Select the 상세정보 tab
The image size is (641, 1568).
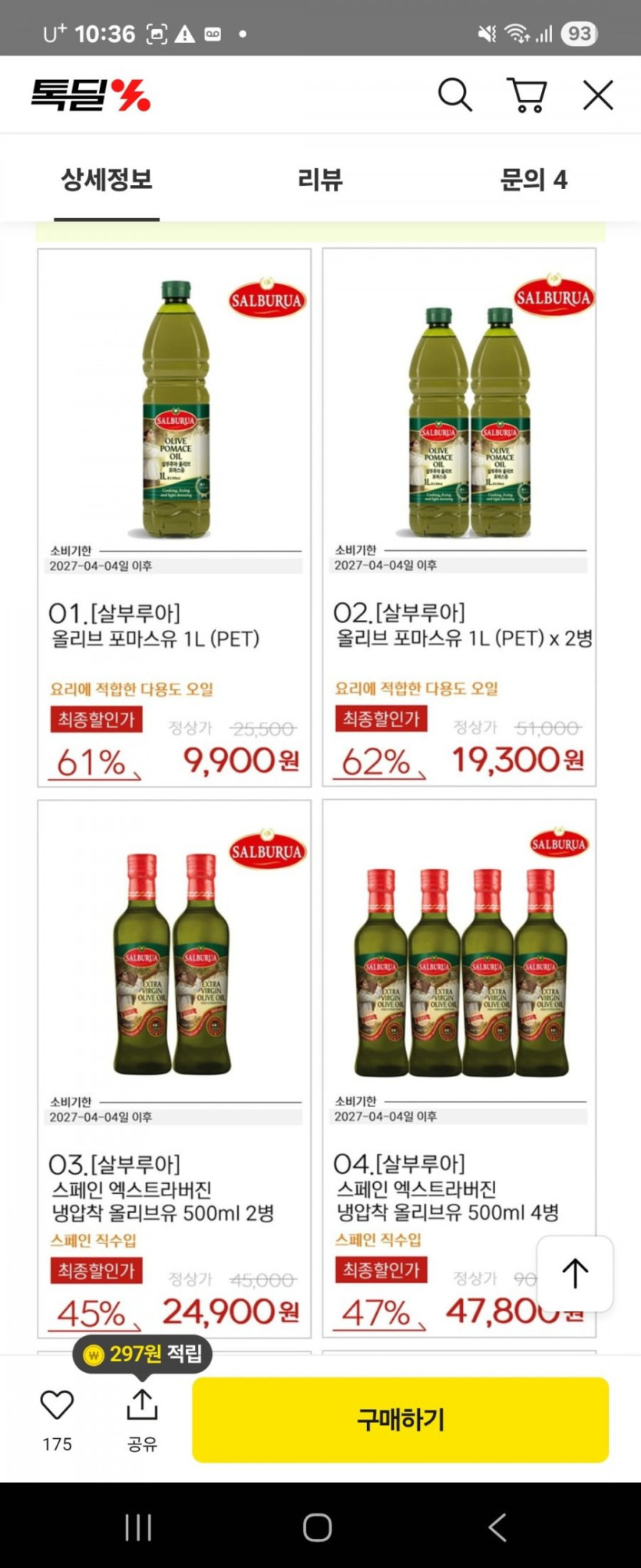[x=107, y=180]
